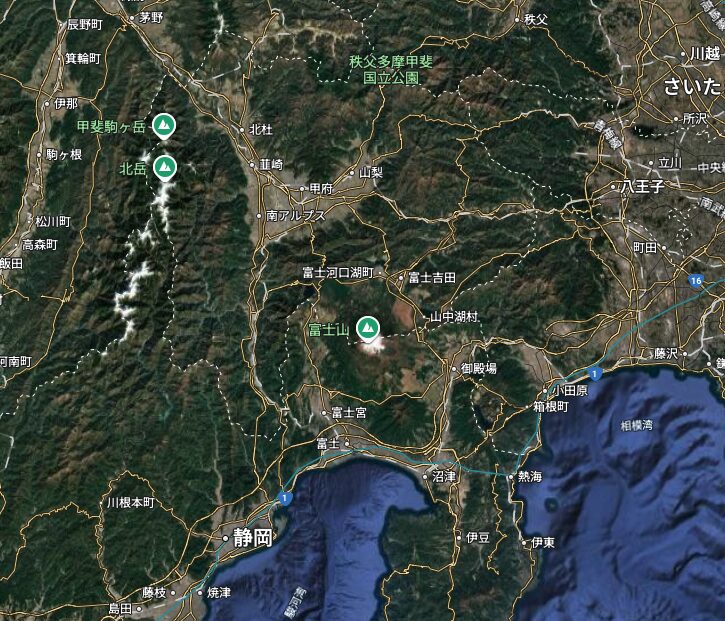
Task: Tap the 甲斐駒ヶ岳 mountain marker
Action: click(166, 126)
